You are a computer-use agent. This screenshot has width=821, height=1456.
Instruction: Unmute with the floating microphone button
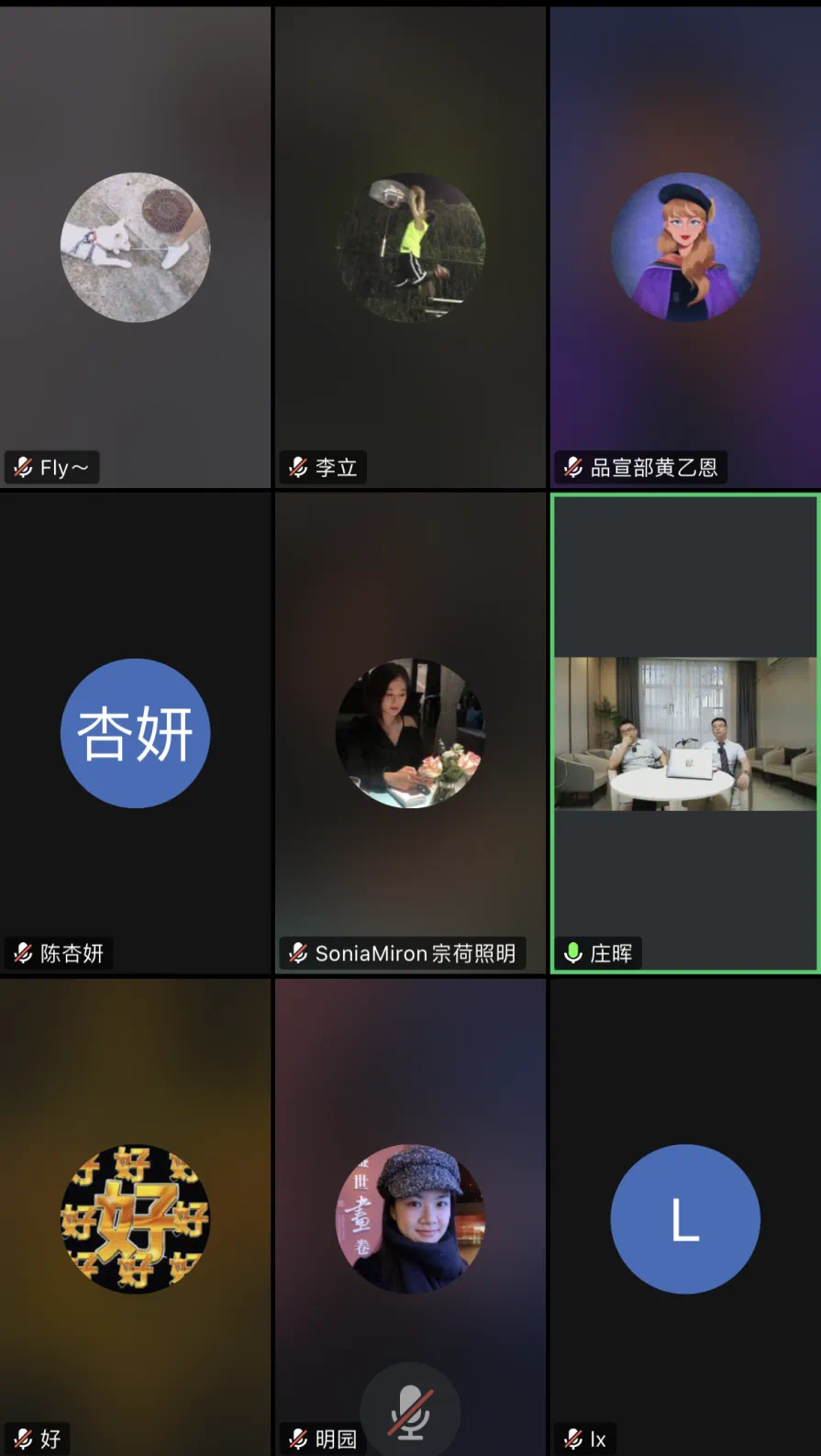coord(410,1411)
